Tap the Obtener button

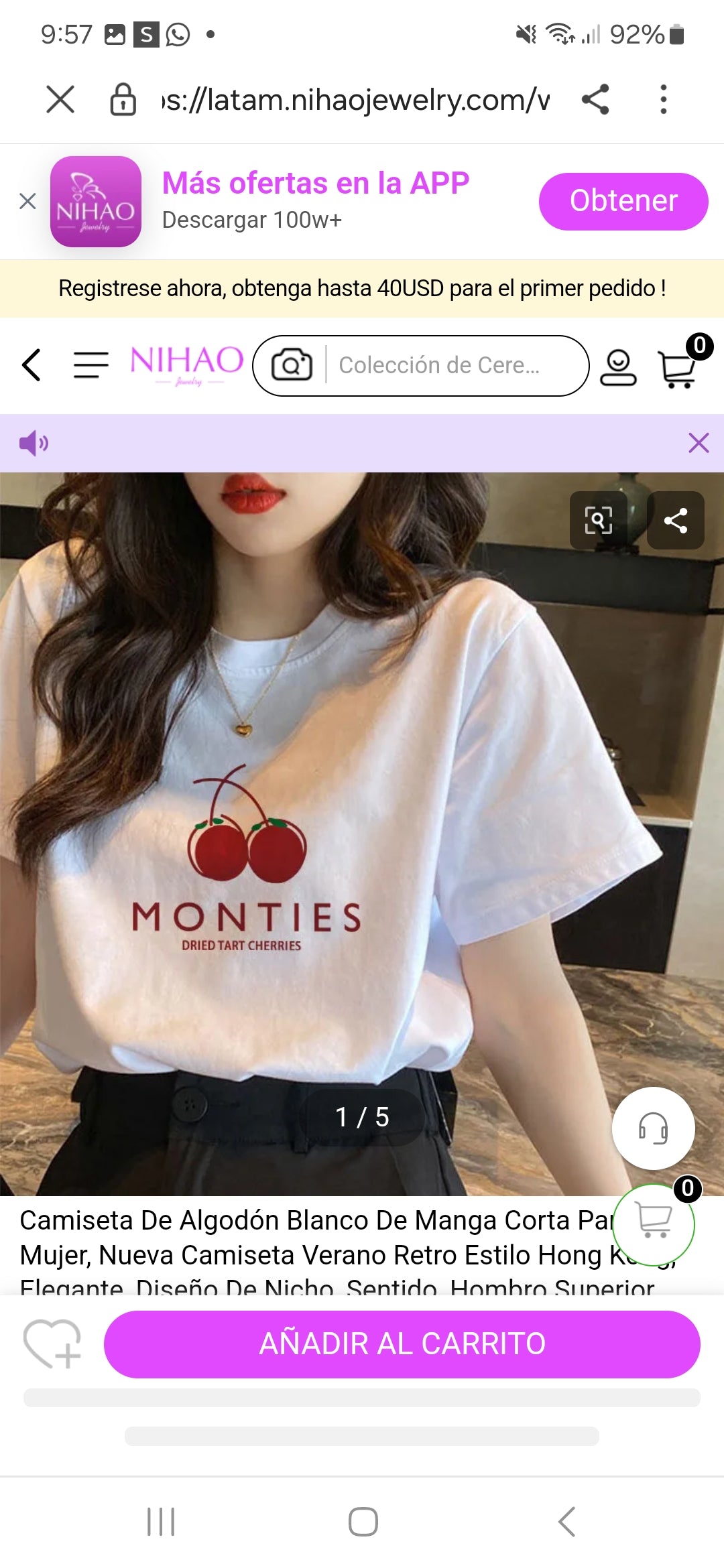click(623, 201)
